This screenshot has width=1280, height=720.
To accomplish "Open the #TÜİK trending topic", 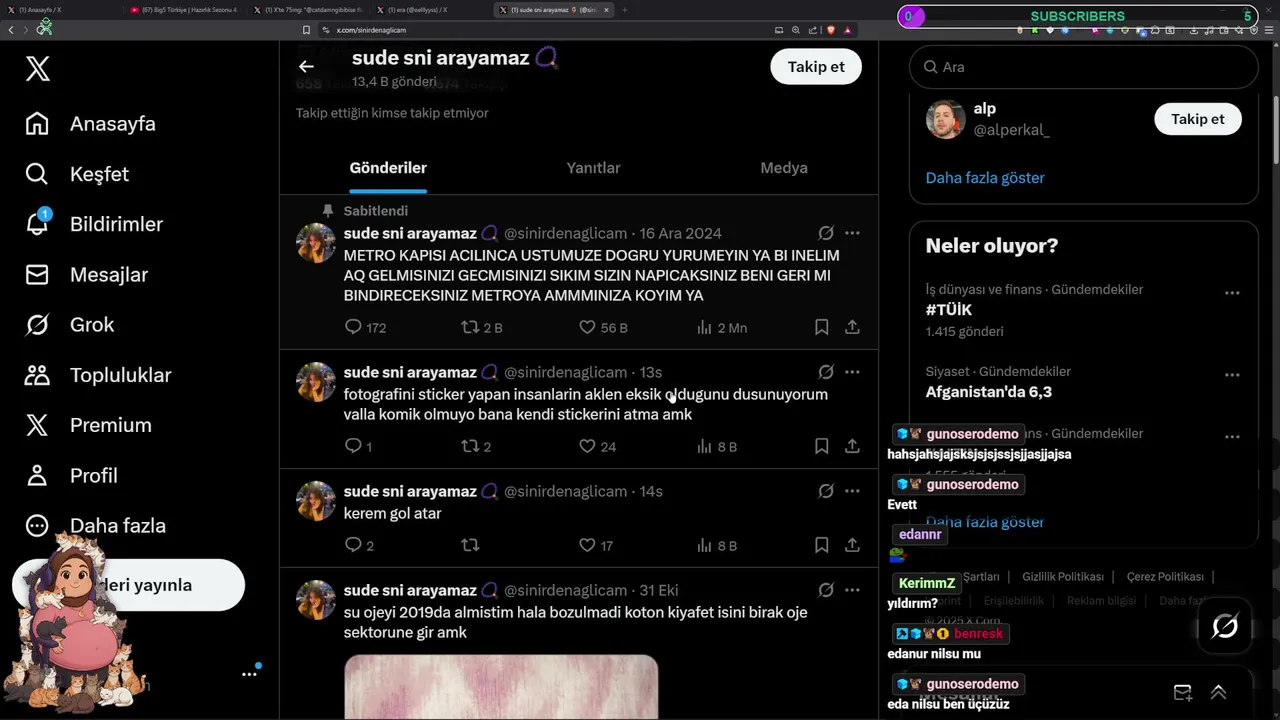I will pos(948,310).
